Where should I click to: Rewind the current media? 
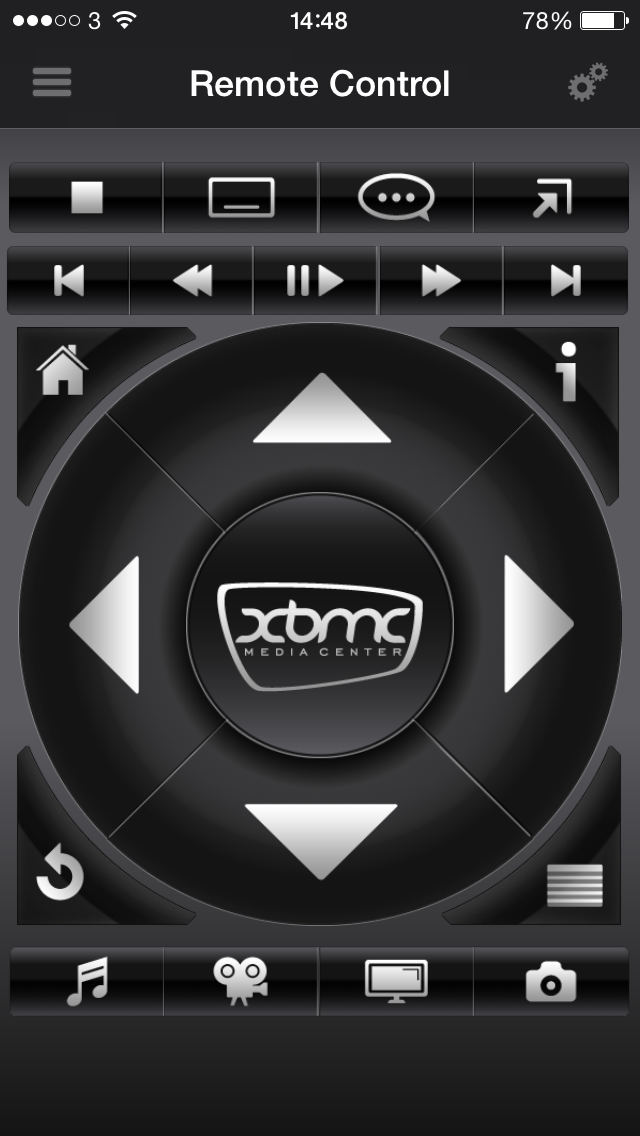(192, 280)
